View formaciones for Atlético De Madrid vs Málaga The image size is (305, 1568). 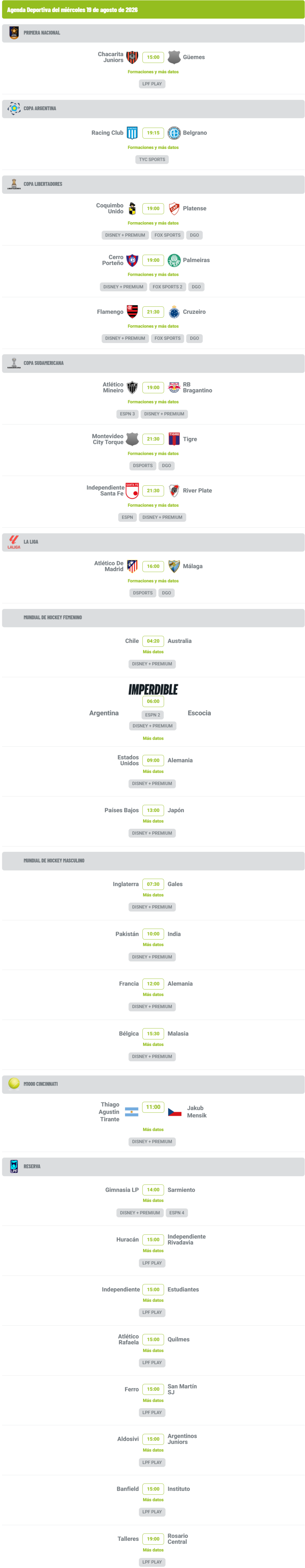click(x=153, y=581)
